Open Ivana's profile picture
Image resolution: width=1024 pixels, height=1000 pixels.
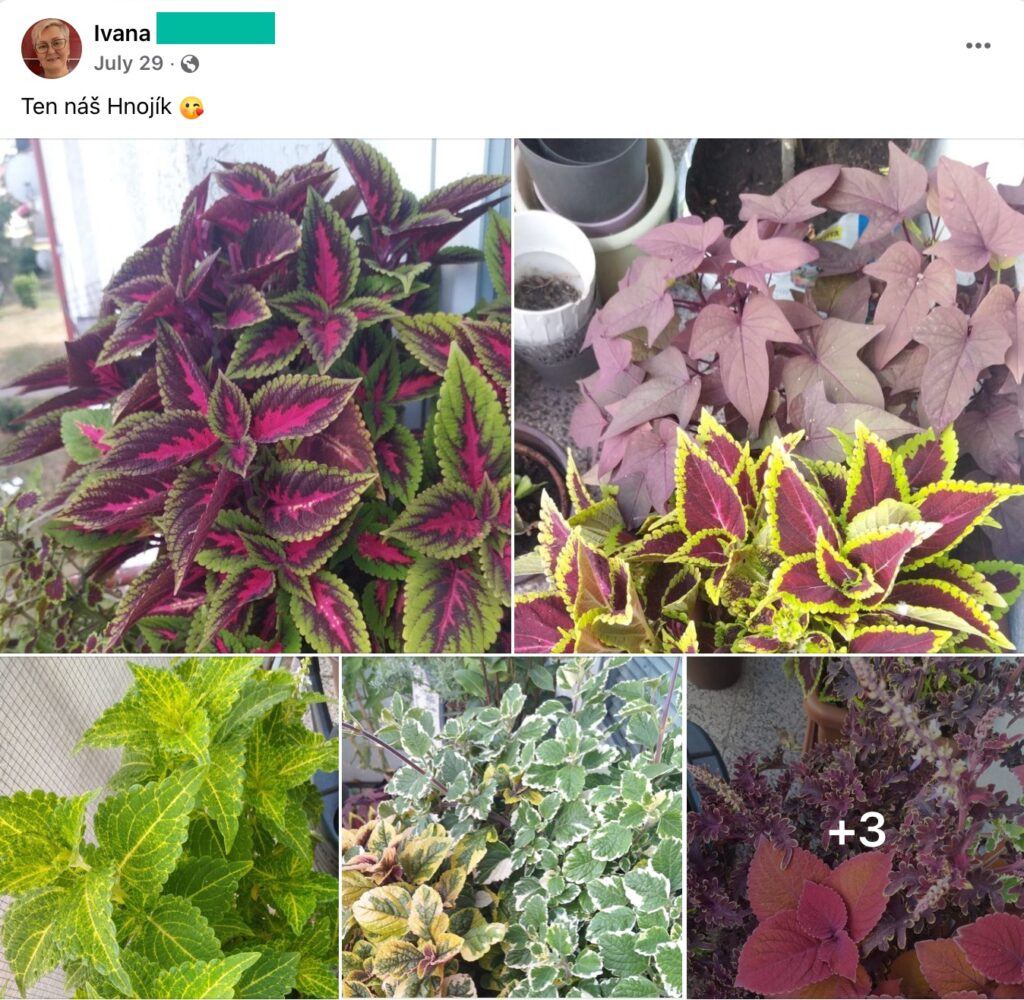tap(51, 48)
